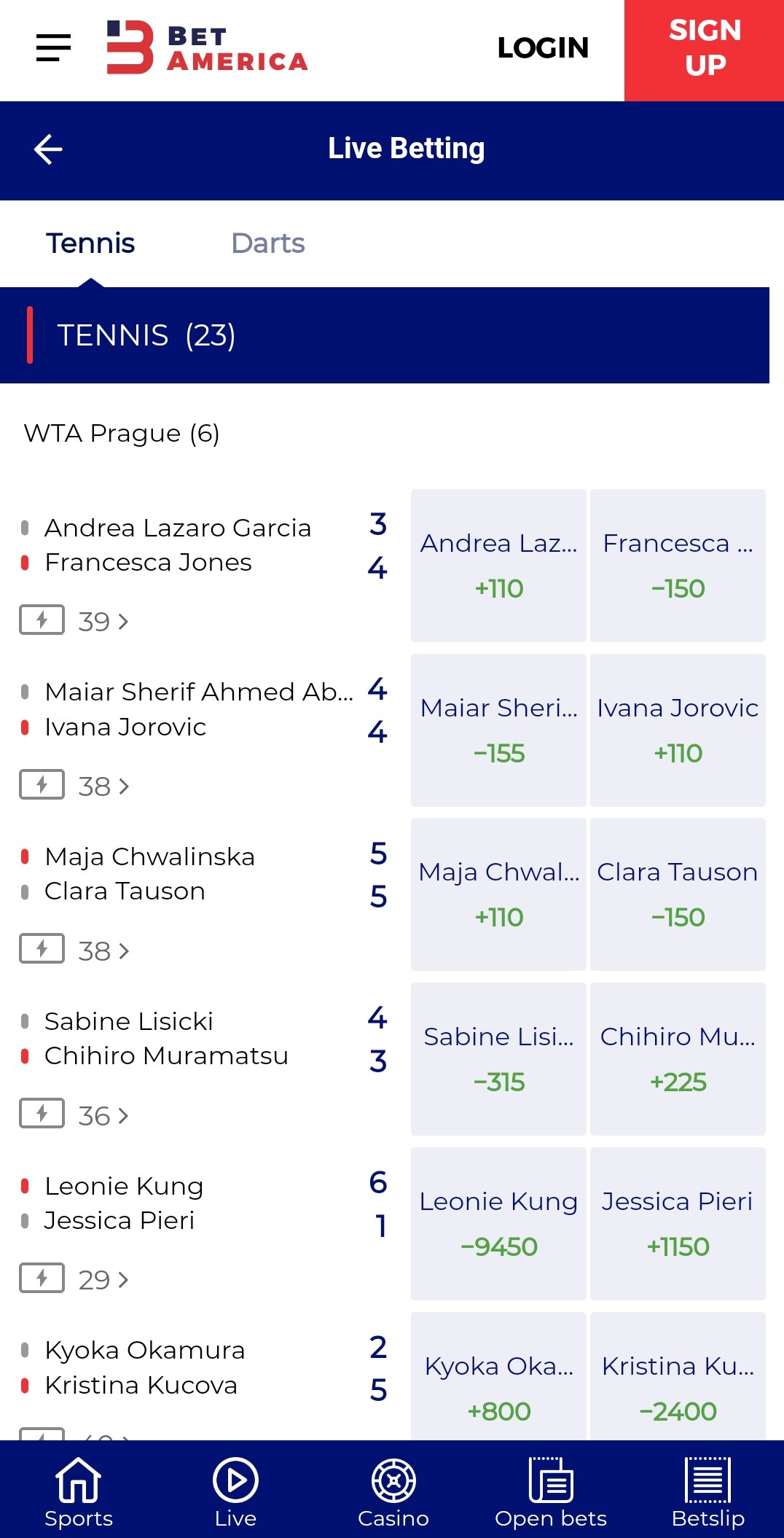Tap the LOGIN button

[543, 48]
